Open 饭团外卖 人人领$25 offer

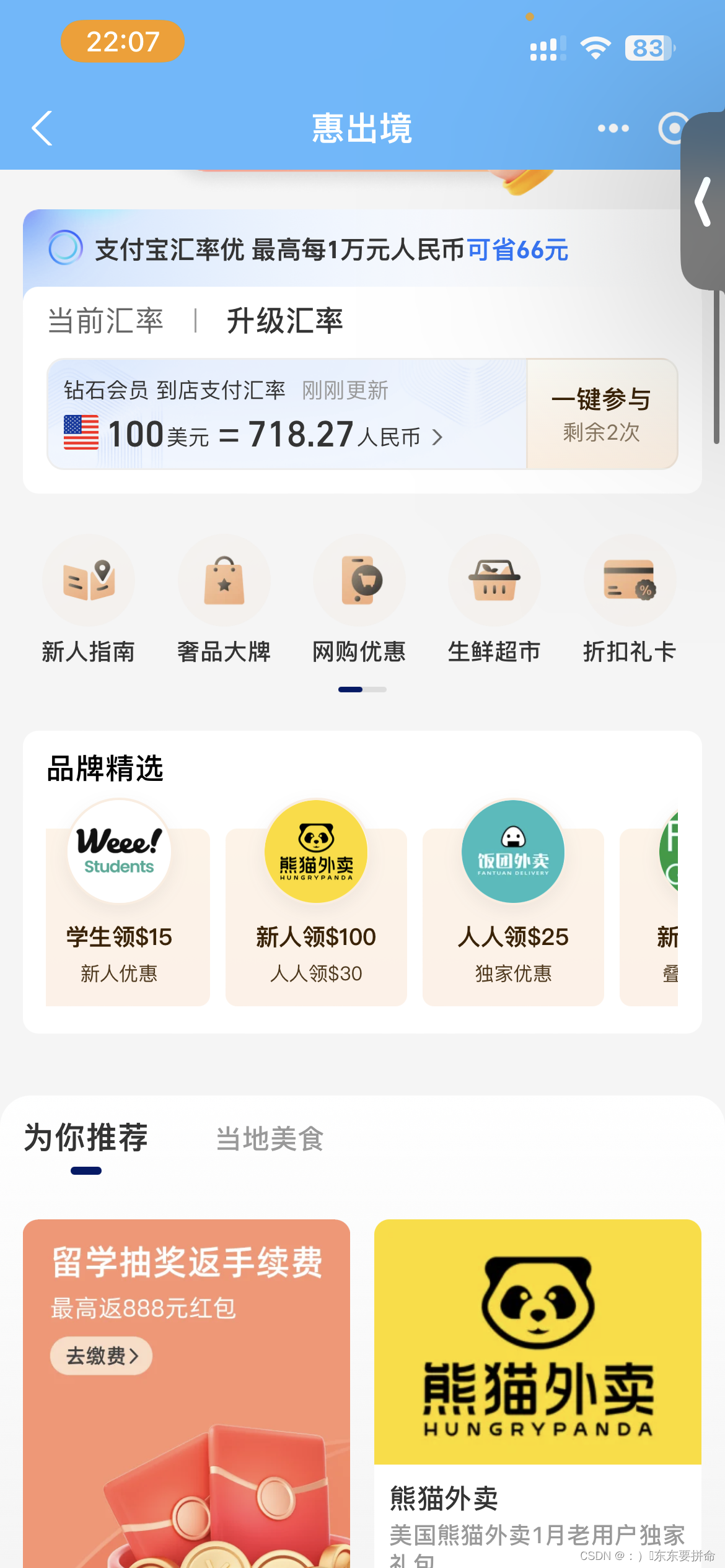pyautogui.click(x=513, y=904)
